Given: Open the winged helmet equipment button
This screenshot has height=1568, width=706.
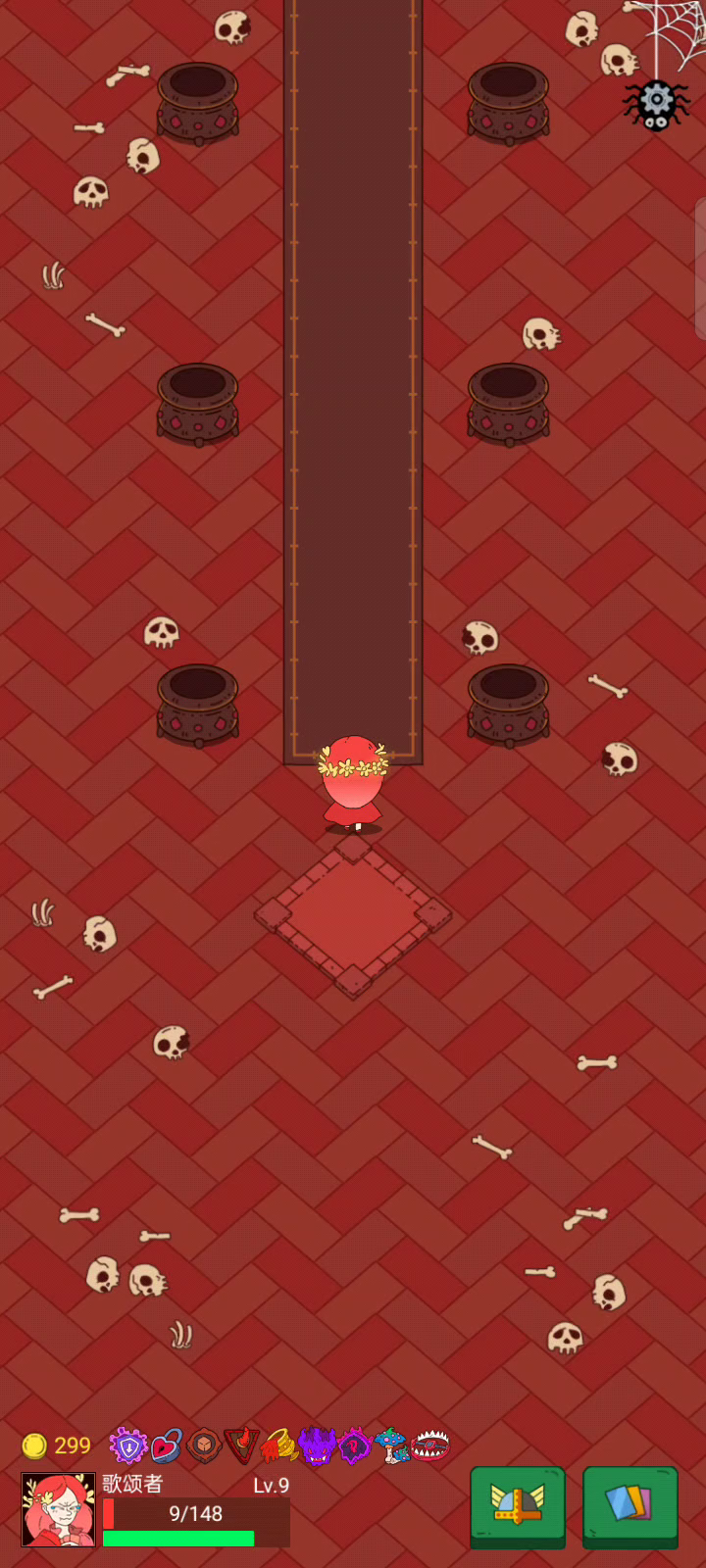Looking at the screenshot, I should [x=518, y=1506].
